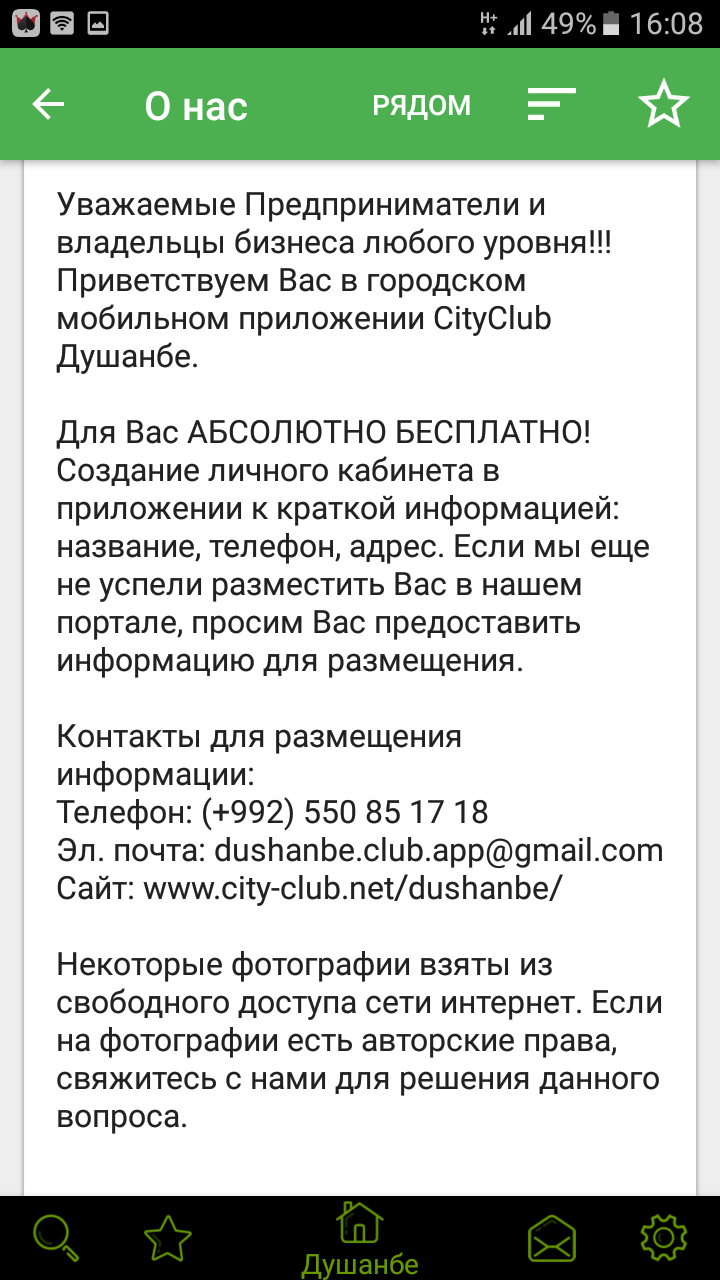
Task: Open the РЯДОМ nearby filter
Action: point(421,105)
